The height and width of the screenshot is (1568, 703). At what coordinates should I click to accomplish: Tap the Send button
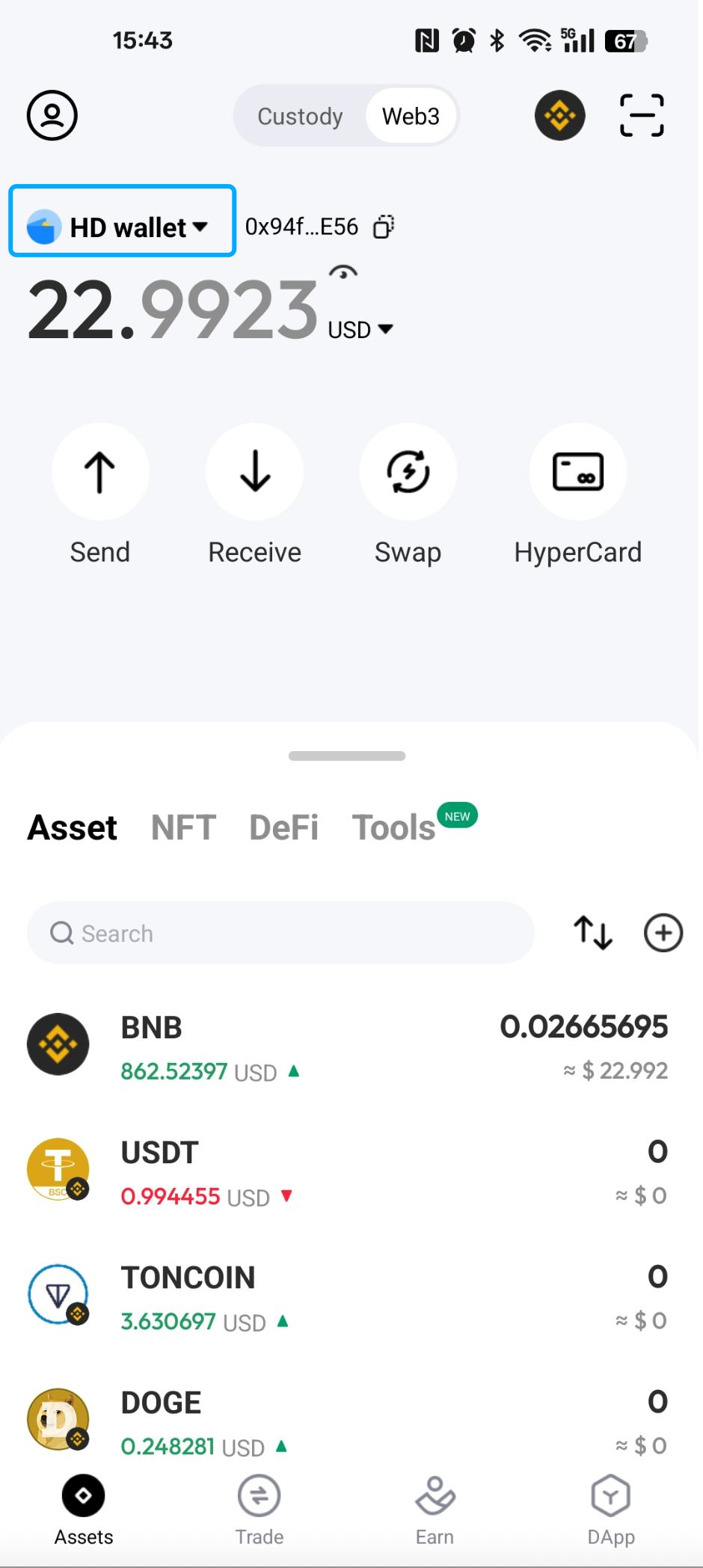point(100,472)
